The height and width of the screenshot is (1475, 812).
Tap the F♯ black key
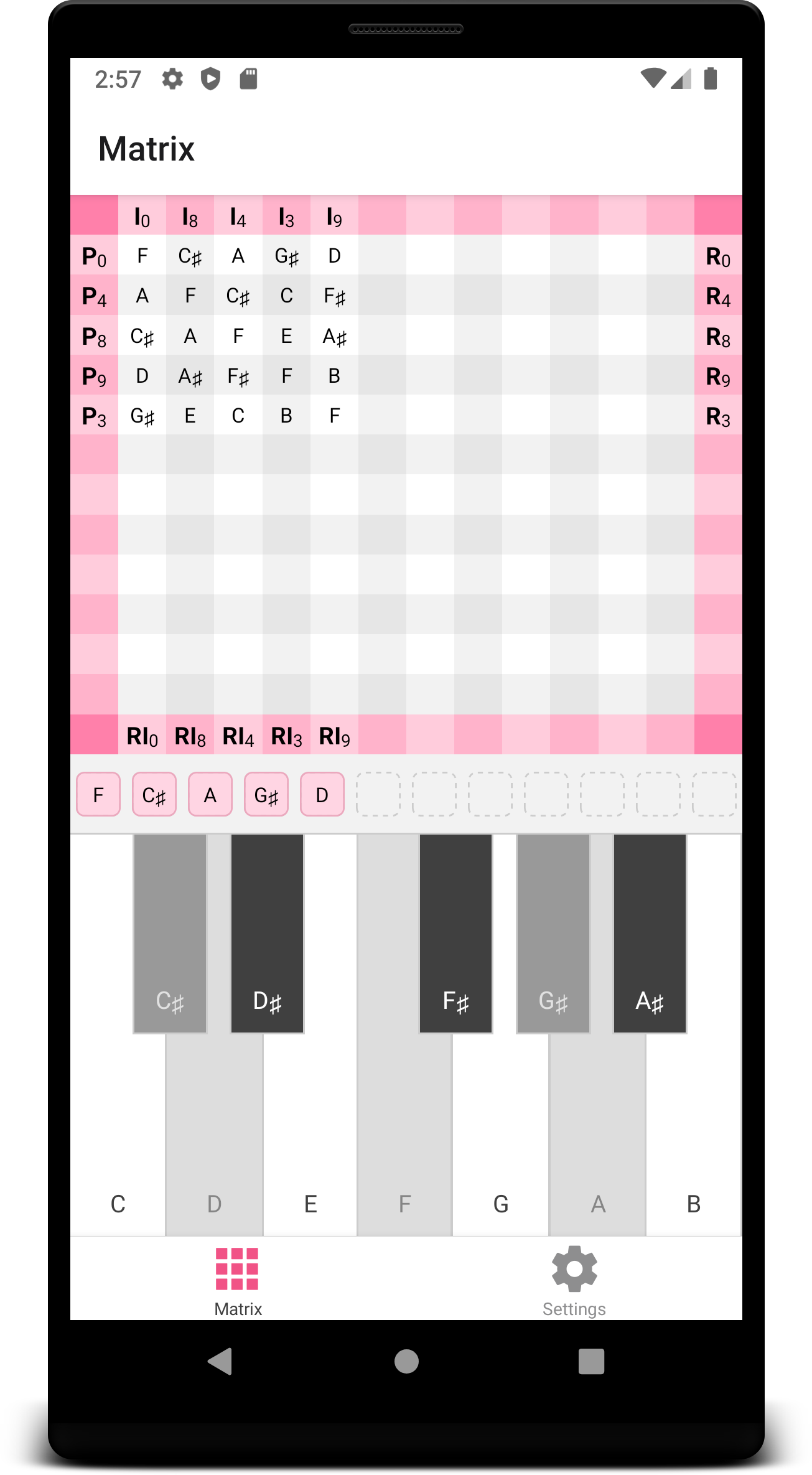coord(456,934)
